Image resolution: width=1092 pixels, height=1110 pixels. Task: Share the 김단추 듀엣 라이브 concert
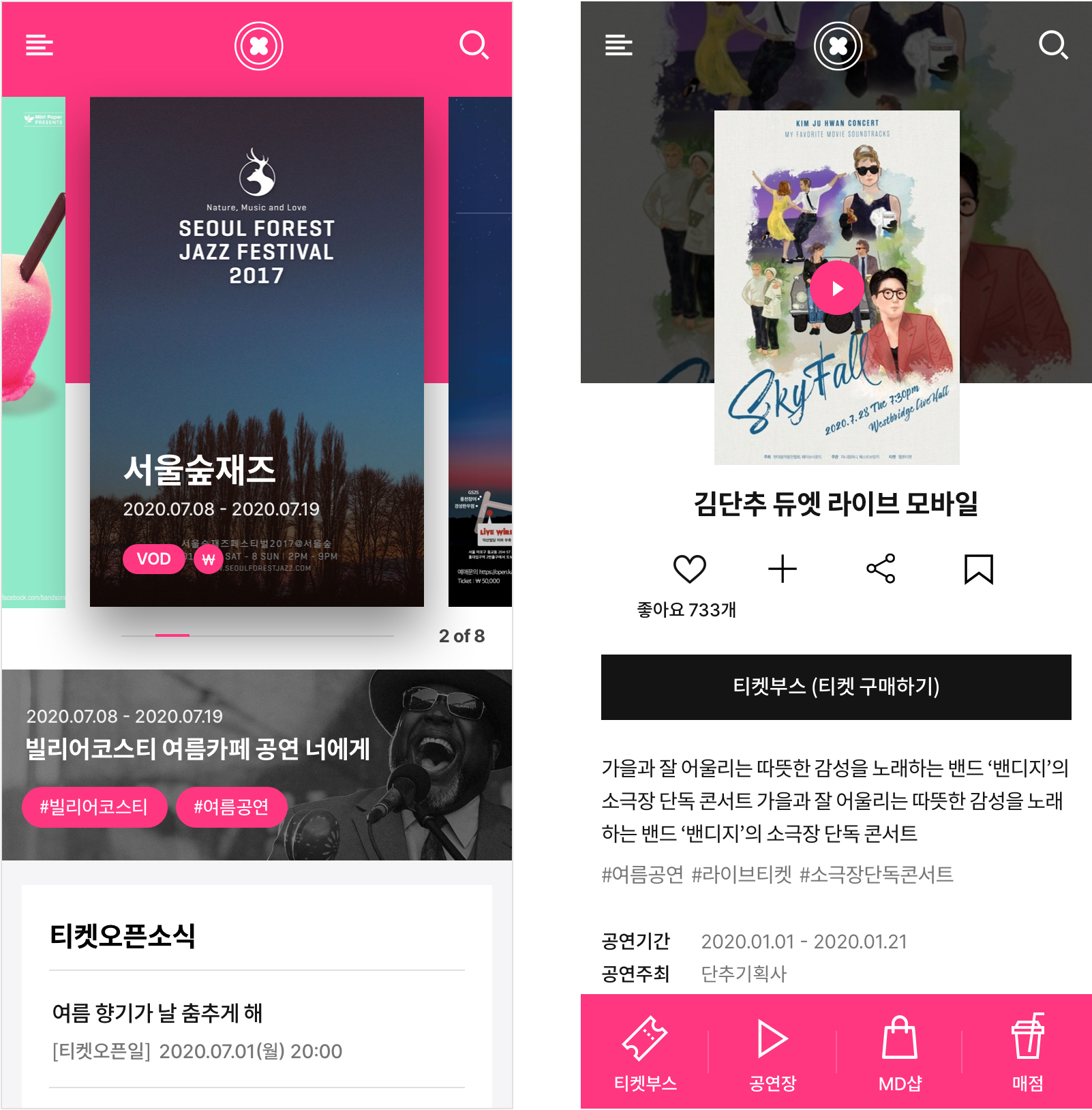point(881,569)
